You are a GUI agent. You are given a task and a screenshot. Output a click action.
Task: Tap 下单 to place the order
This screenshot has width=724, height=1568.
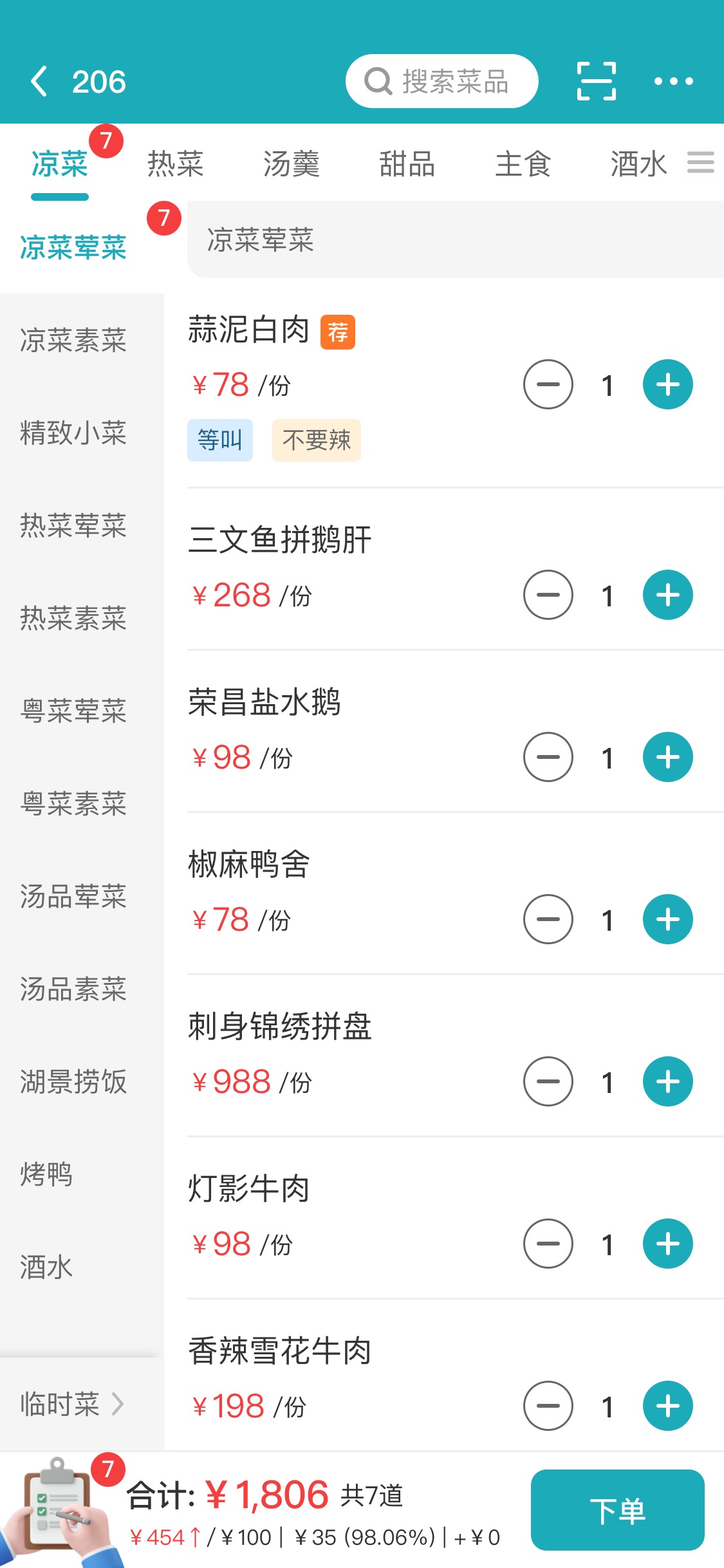618,1510
